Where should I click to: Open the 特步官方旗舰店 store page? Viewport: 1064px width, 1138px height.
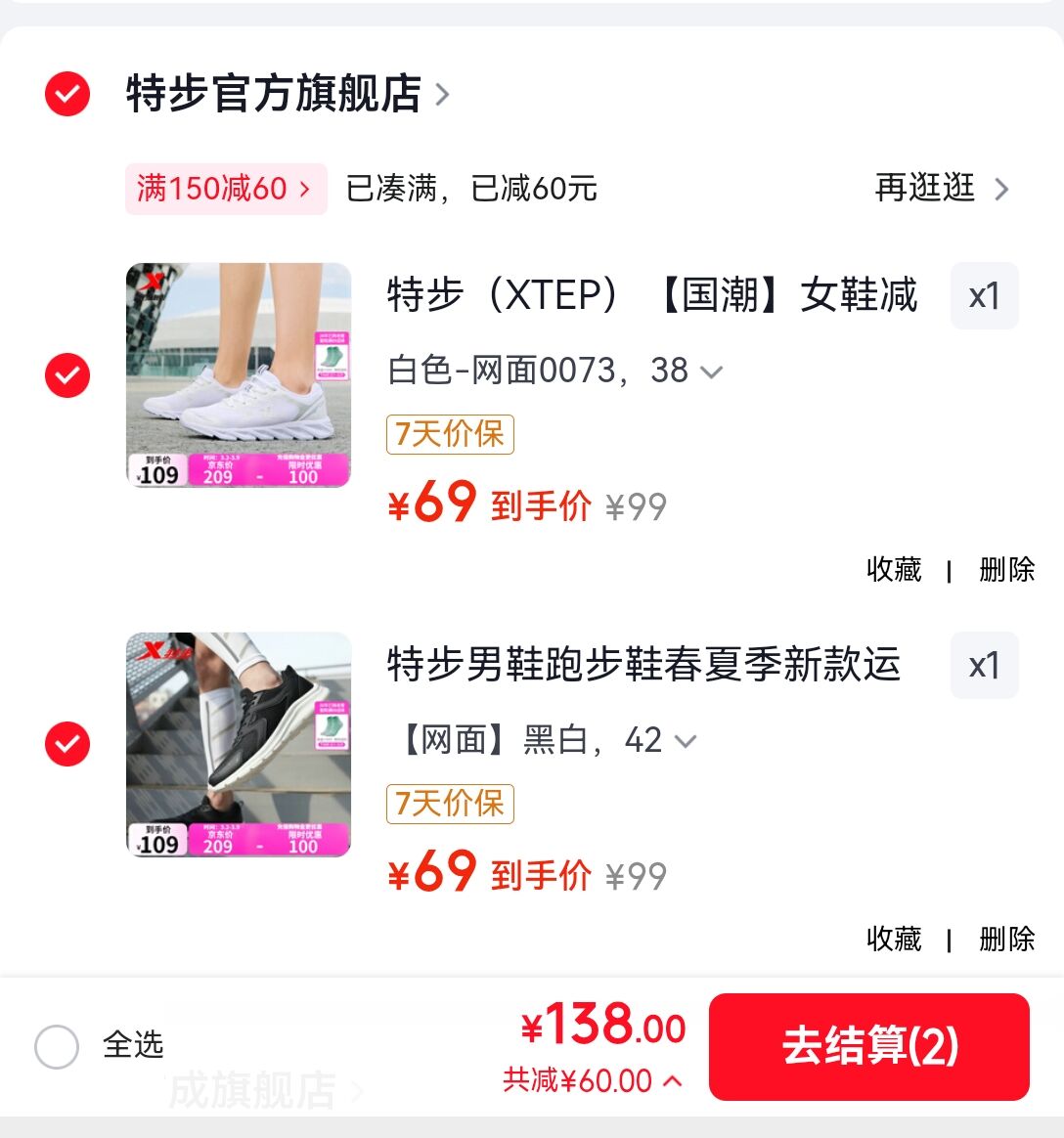click(284, 95)
